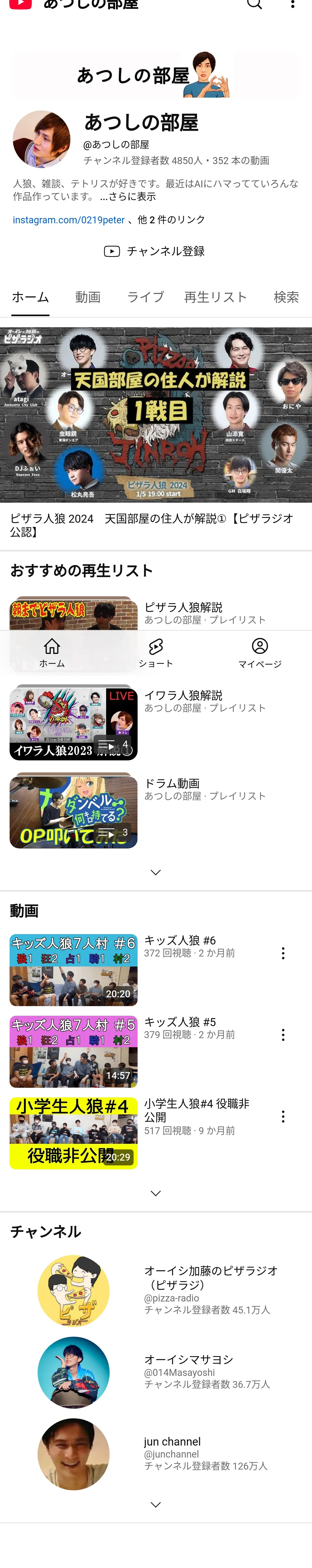Expand the description with さらに表示
The width and height of the screenshot is (312, 1568).
128,197
